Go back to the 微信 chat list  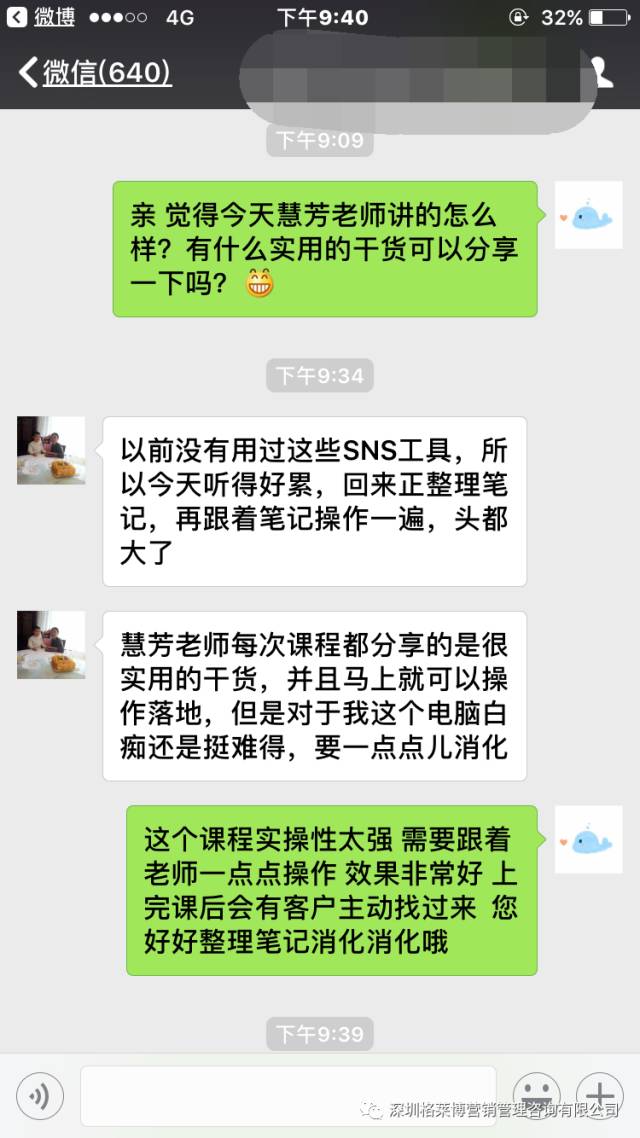click(x=95, y=72)
